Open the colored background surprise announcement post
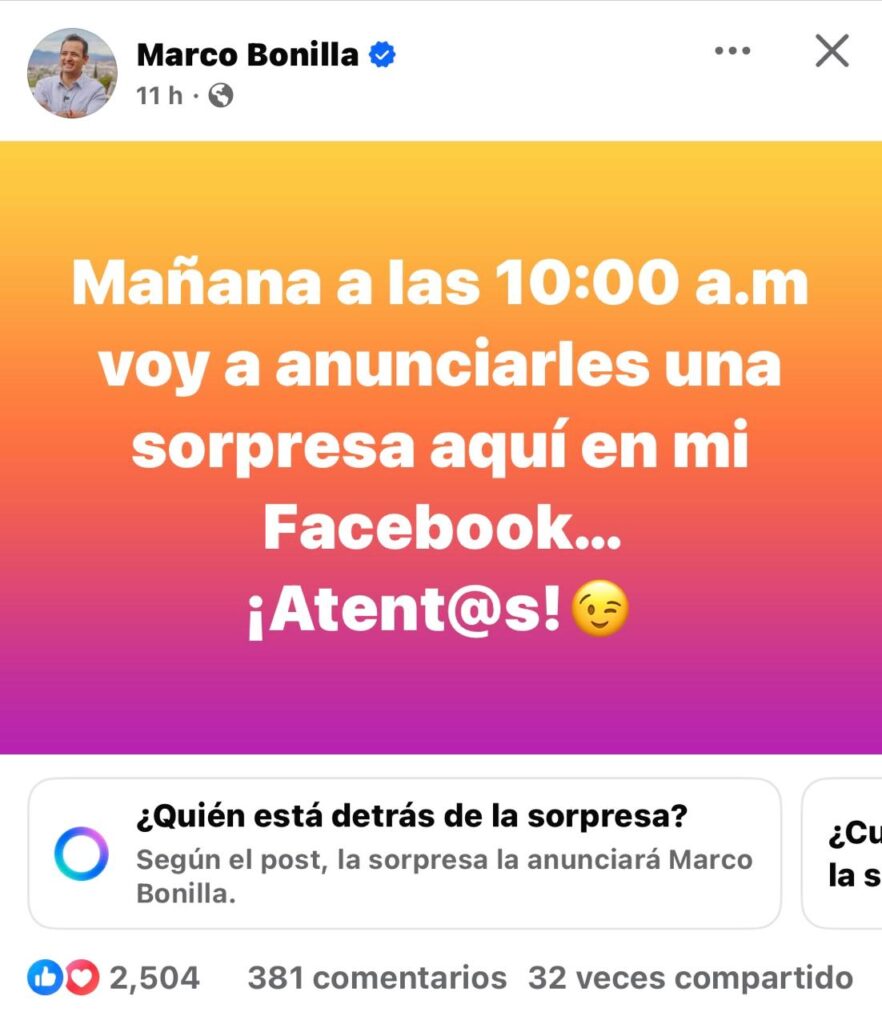Image resolution: width=882 pixels, height=1024 pixels. tap(440, 446)
